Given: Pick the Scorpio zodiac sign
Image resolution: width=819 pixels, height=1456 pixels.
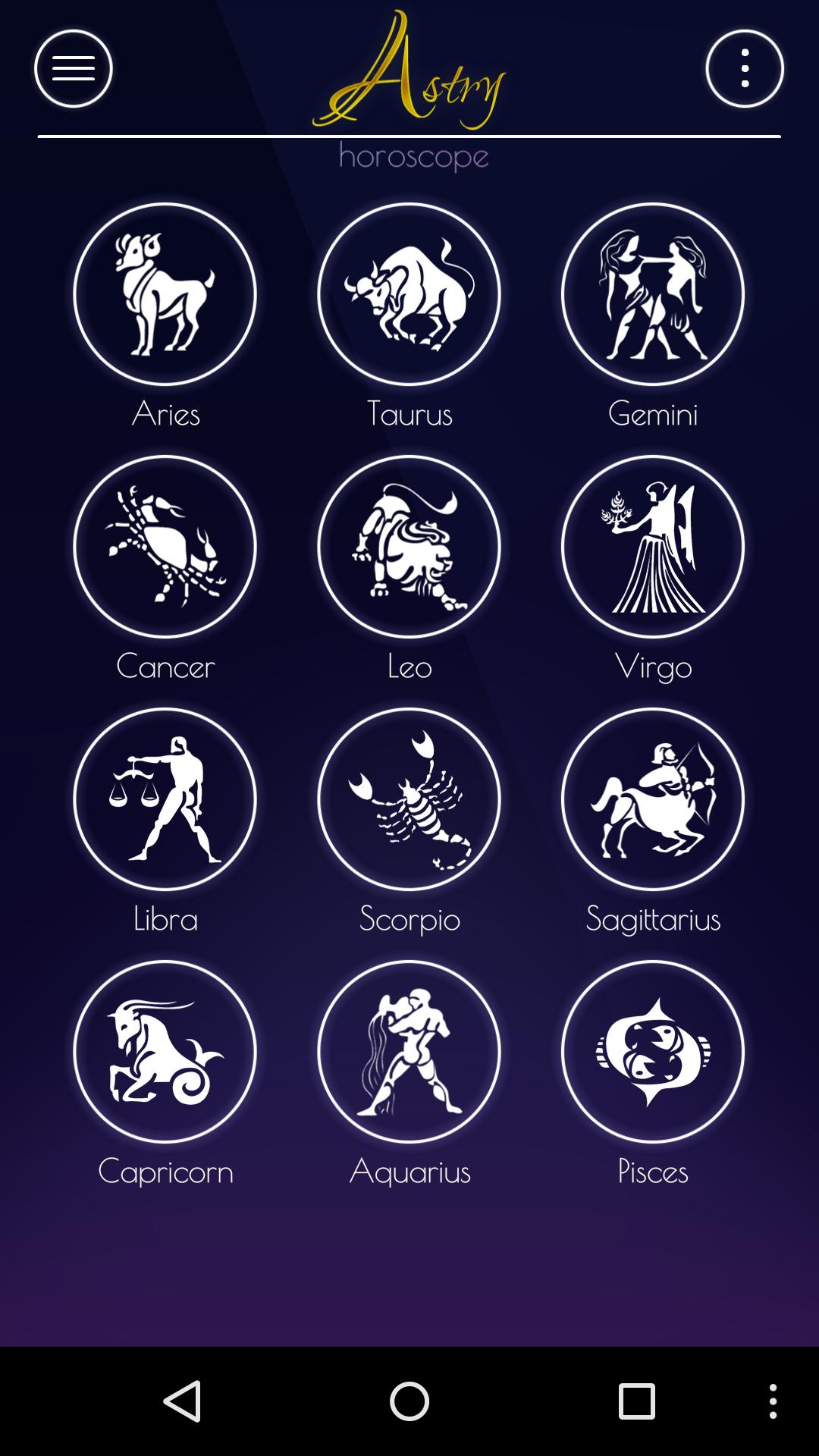Looking at the screenshot, I should tap(409, 799).
